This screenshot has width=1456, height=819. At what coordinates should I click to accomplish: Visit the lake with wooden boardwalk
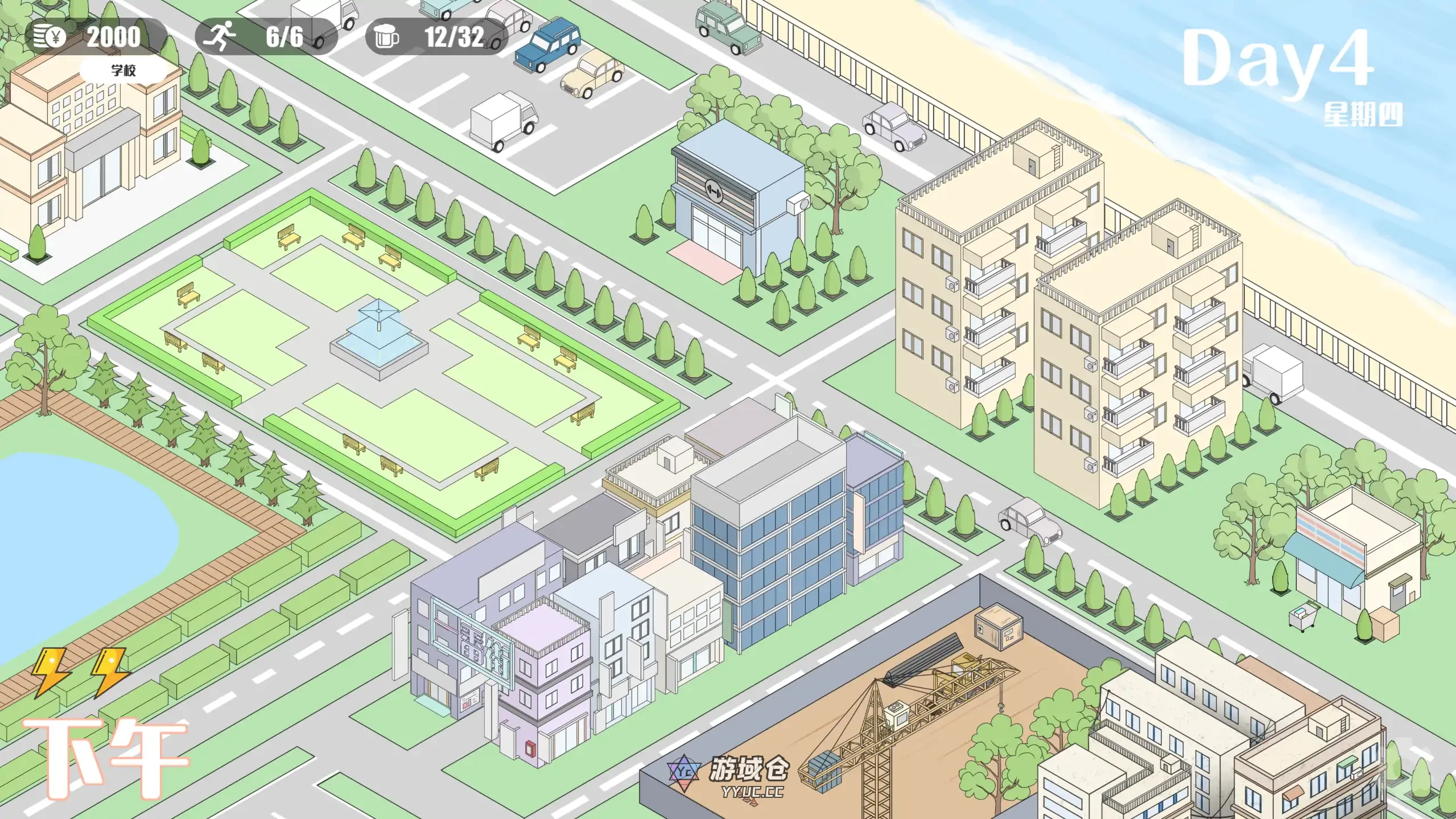pos(74,541)
